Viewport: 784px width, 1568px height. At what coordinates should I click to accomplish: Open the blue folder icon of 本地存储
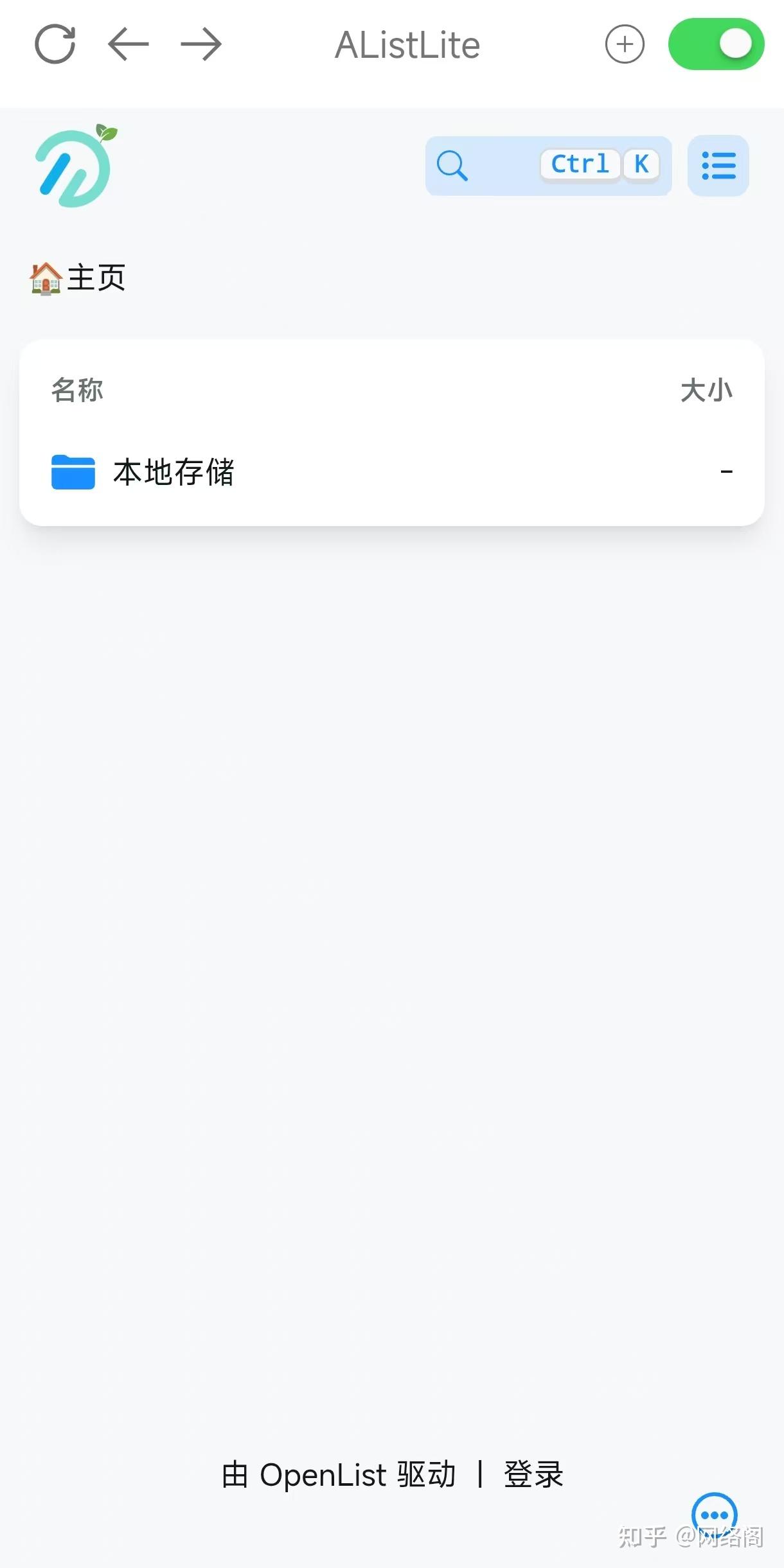[73, 472]
